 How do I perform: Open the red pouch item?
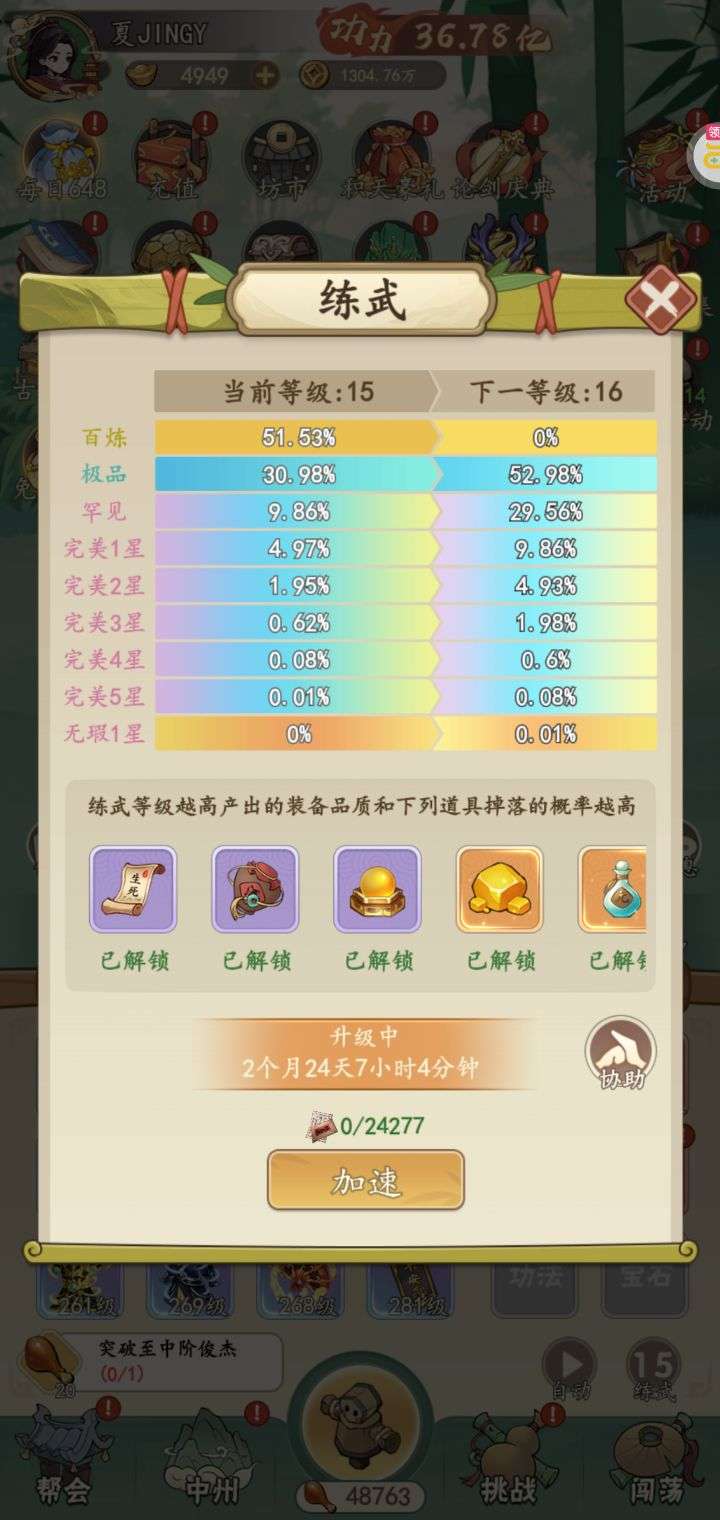pyautogui.click(x=255, y=889)
